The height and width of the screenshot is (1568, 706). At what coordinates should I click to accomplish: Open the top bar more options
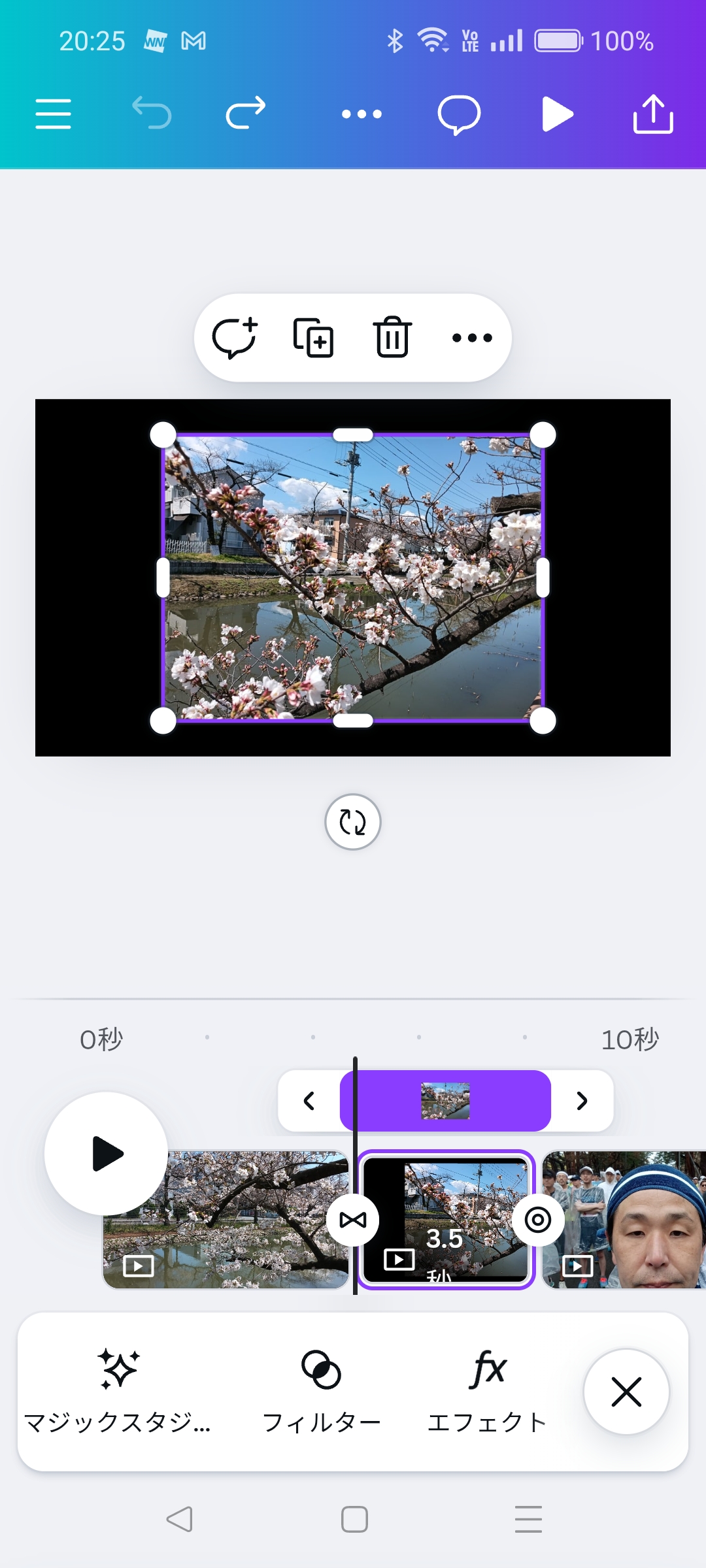pos(361,114)
